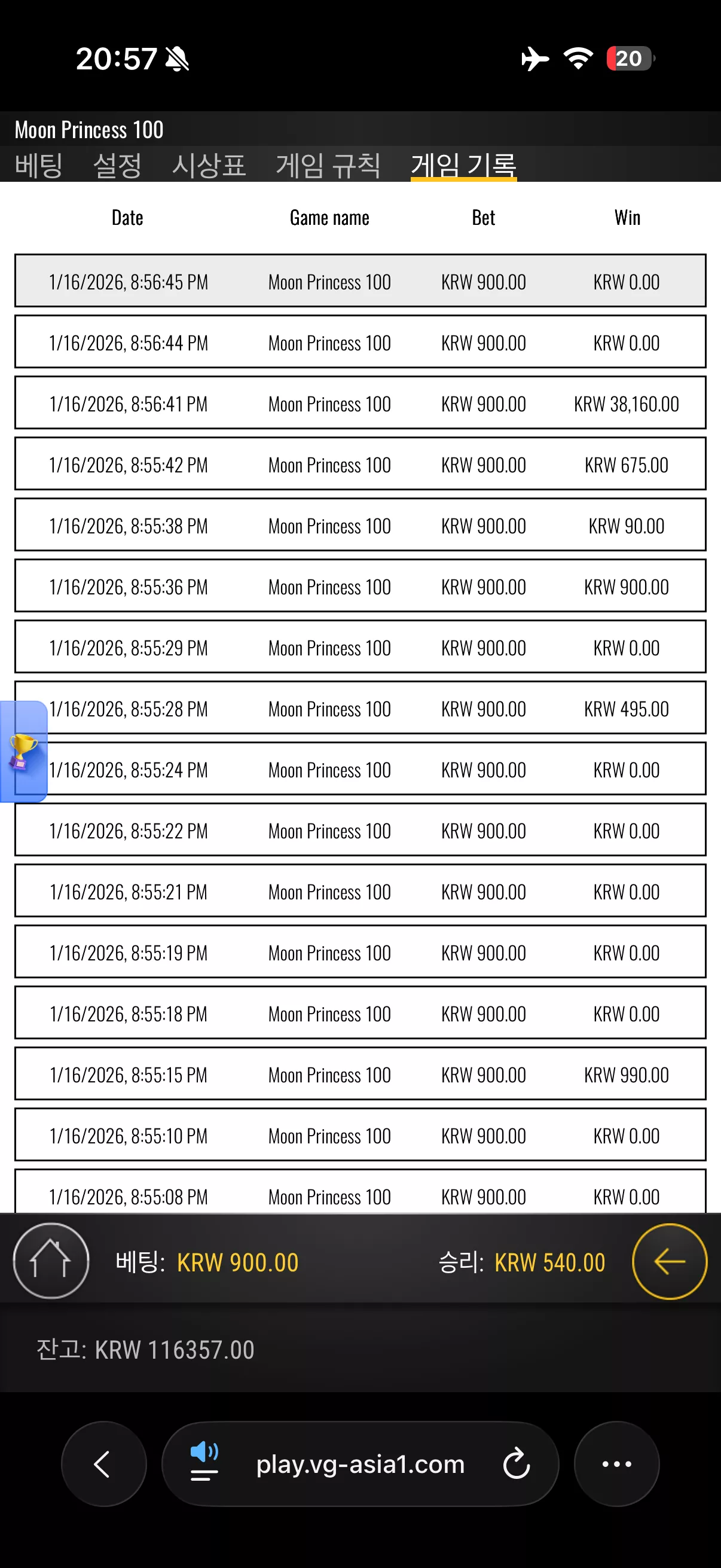Open the 8:55:36 PM record with KRW 900.00 win
This screenshot has width=721, height=1568.
pyautogui.click(x=360, y=585)
